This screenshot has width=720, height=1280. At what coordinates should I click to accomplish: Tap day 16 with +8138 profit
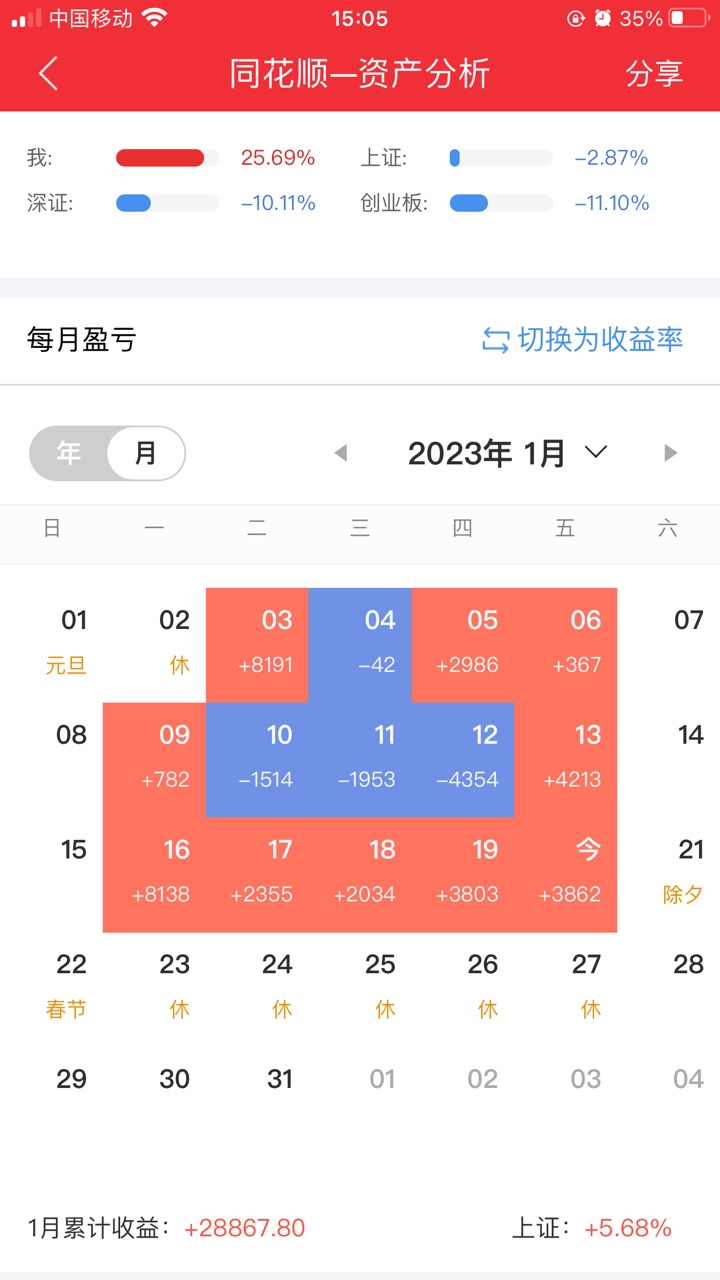(154, 874)
